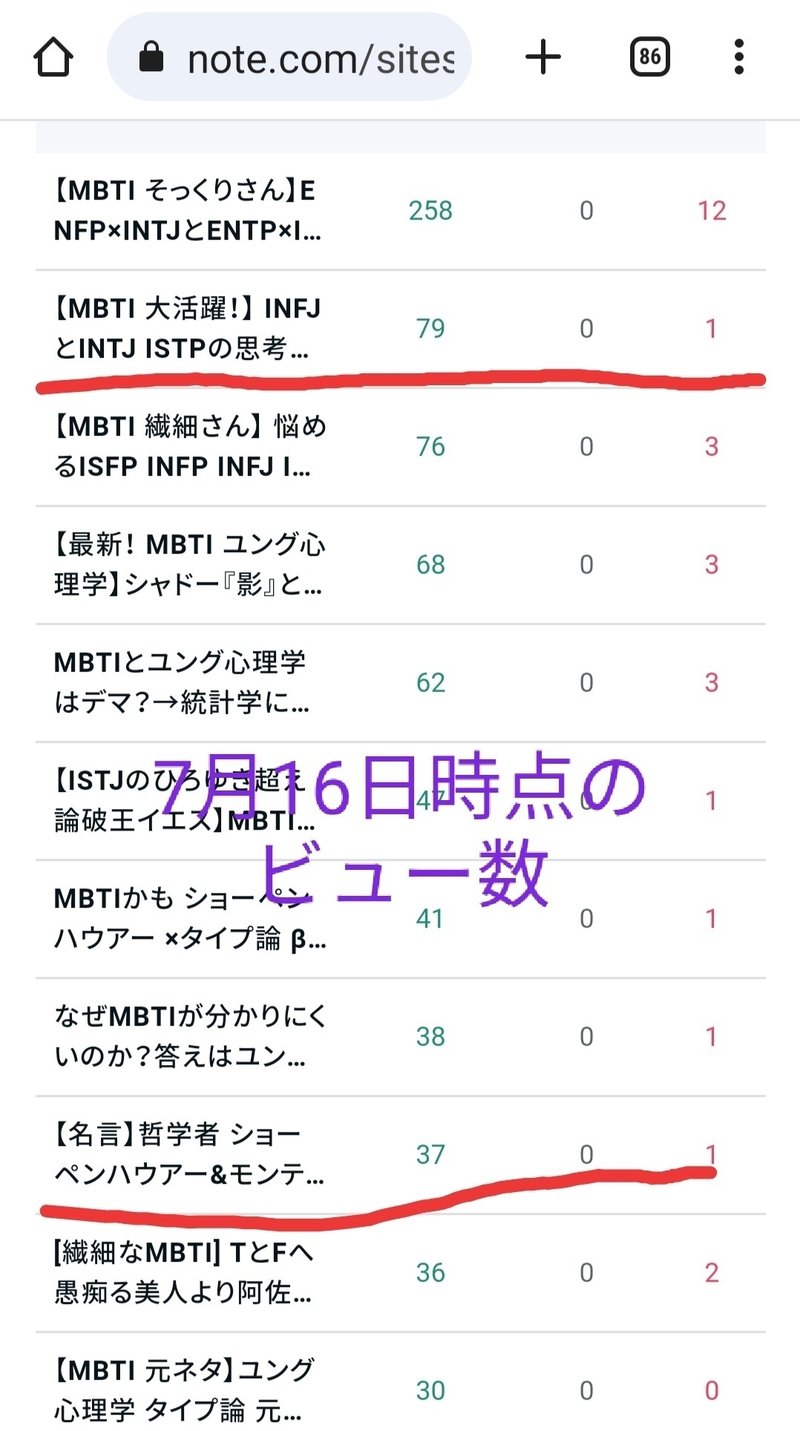Tap the like count 3 on the ISFP article
Image resolution: width=800 pixels, height=1431 pixels.
[x=711, y=447]
